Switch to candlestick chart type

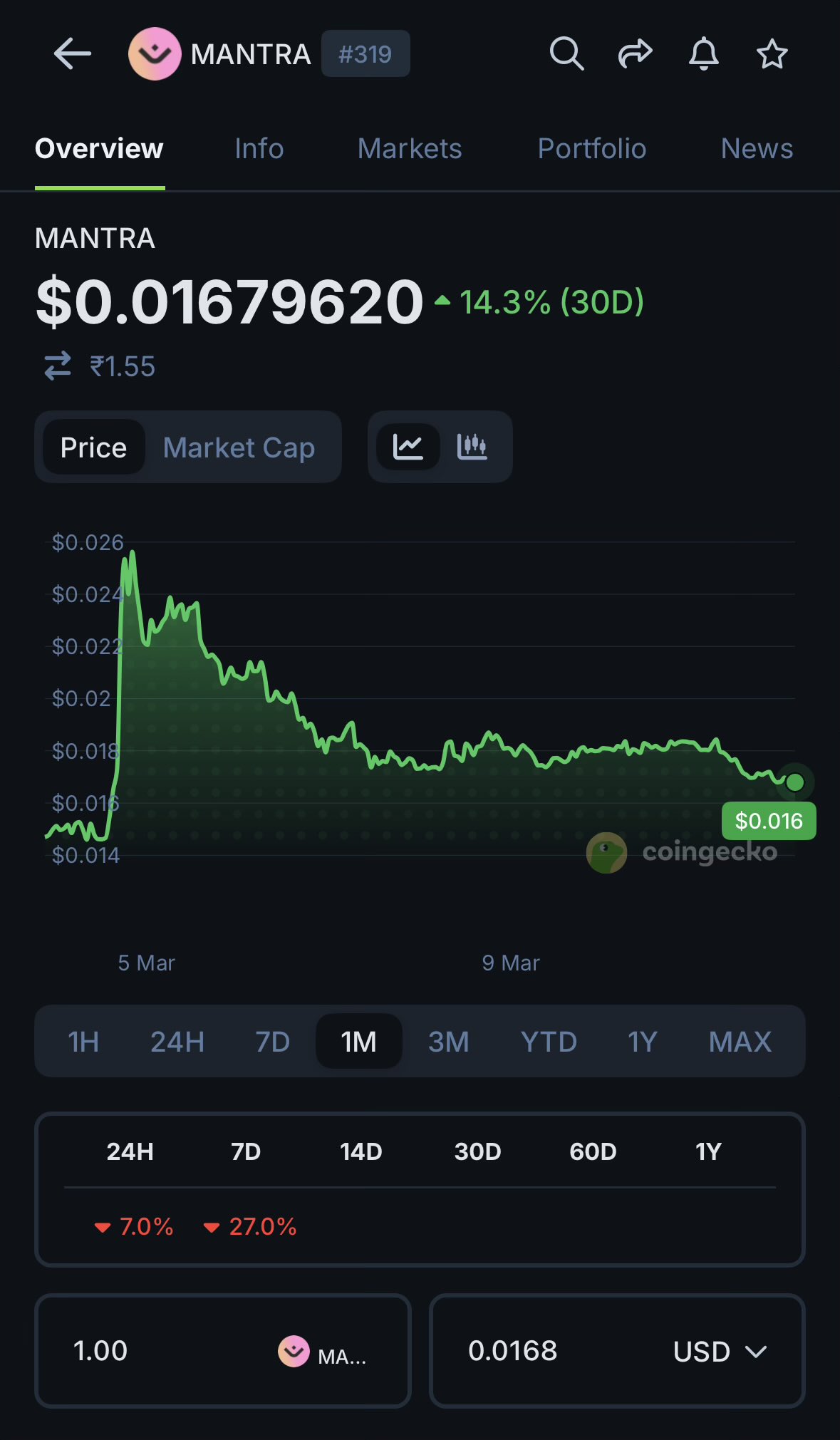tap(472, 447)
